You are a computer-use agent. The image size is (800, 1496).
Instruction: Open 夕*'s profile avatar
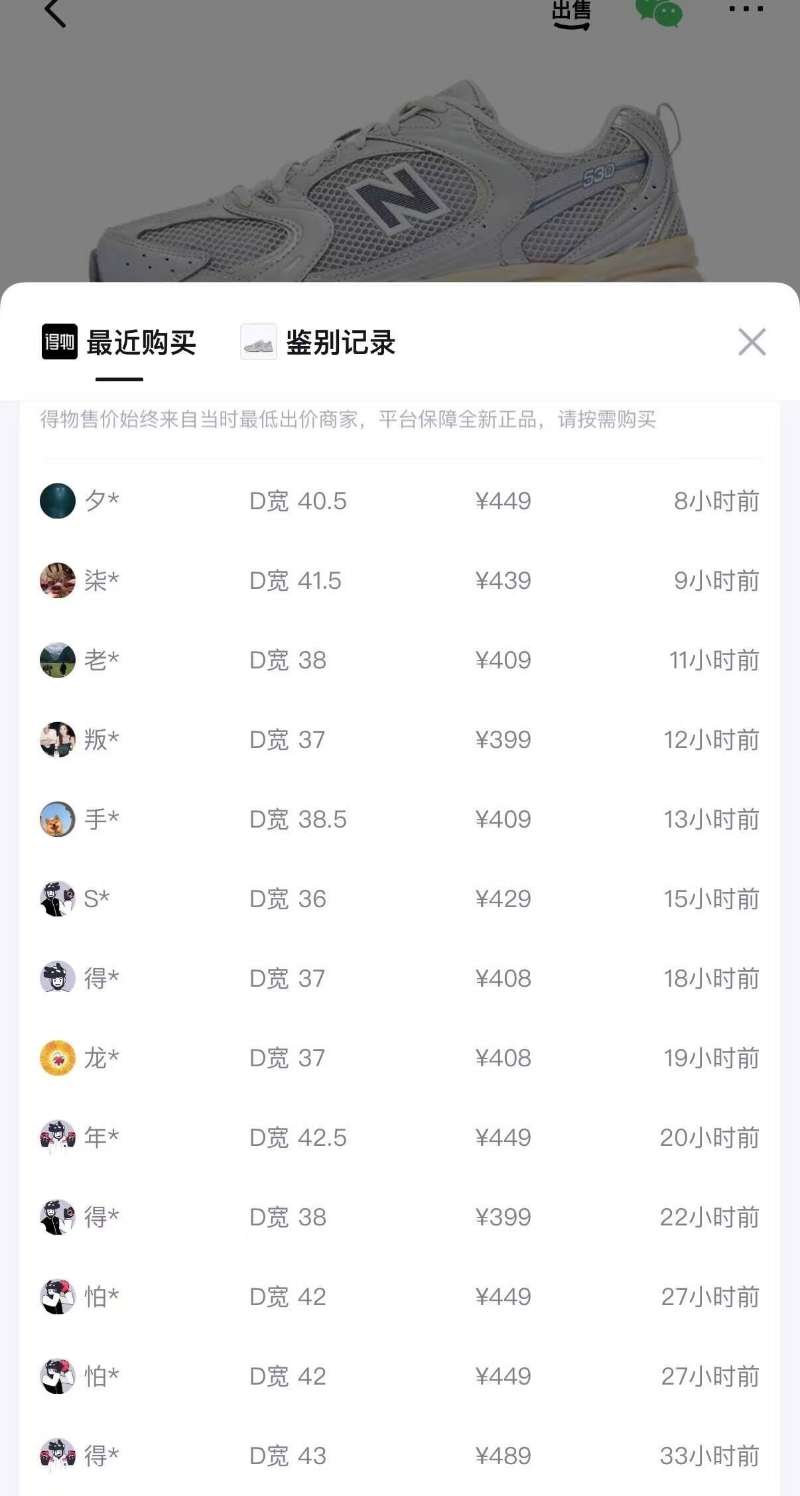[x=57, y=501]
